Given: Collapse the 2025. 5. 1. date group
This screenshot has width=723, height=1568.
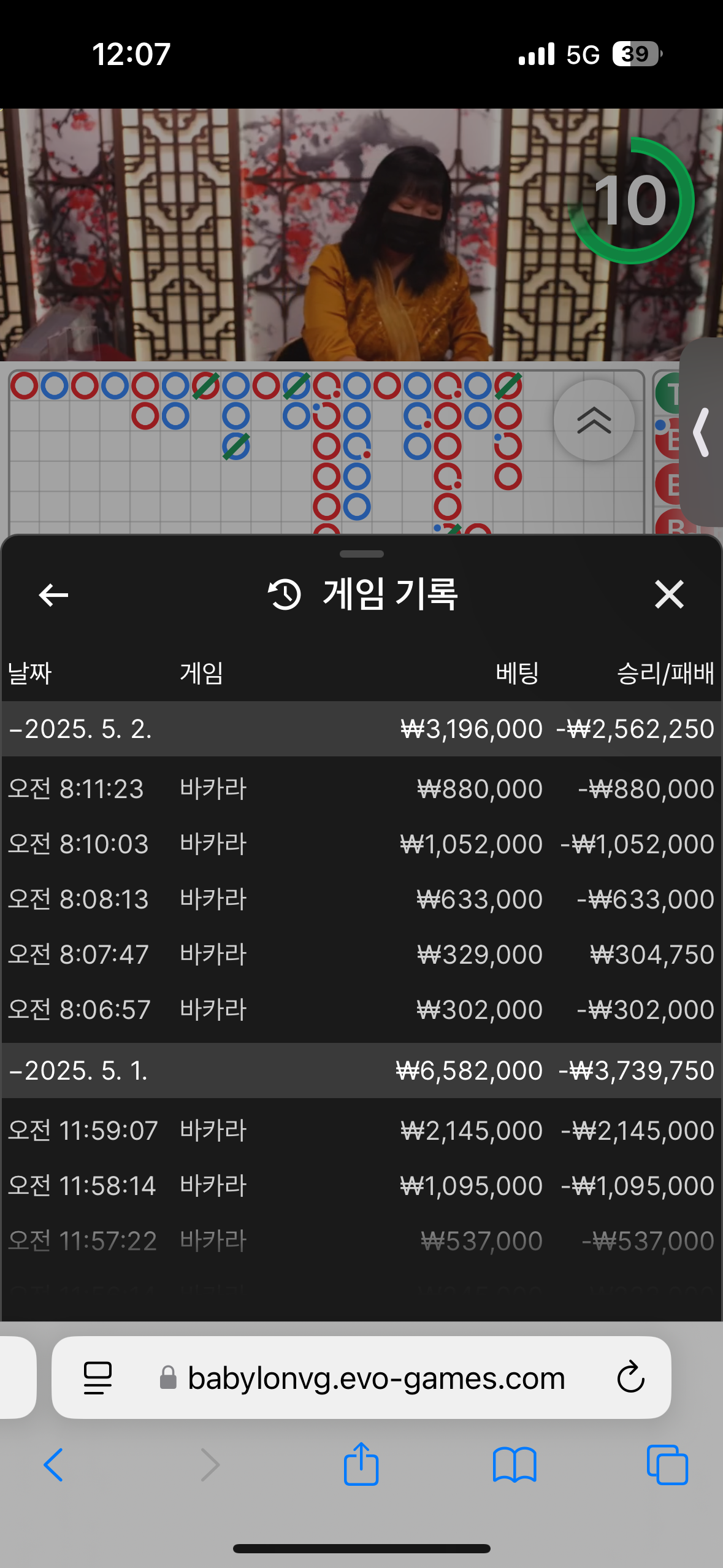Looking at the screenshot, I should click(x=361, y=1070).
